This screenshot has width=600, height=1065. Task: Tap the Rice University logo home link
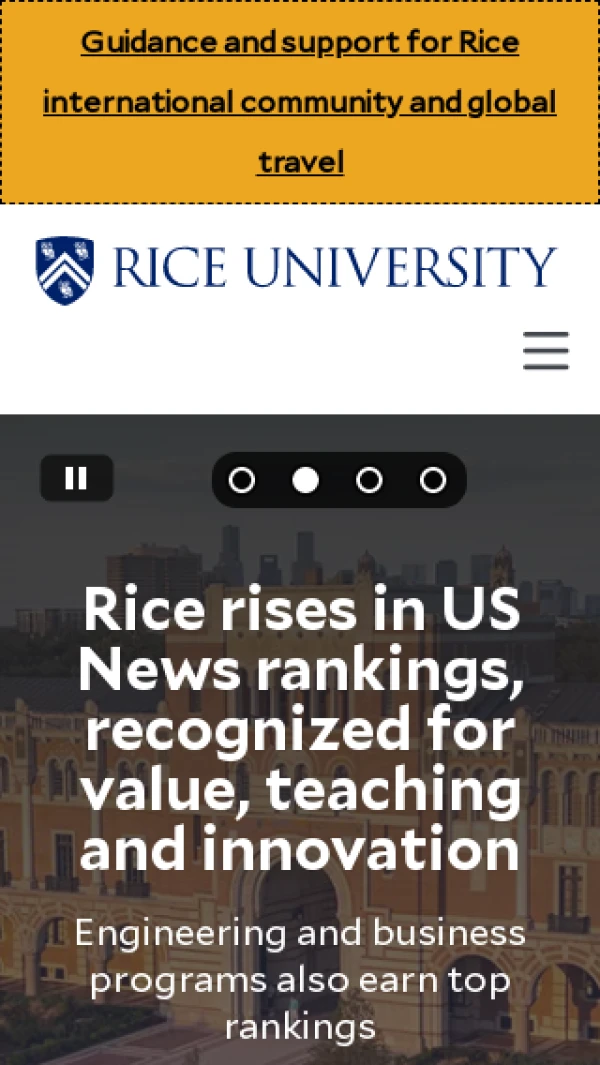click(x=296, y=269)
